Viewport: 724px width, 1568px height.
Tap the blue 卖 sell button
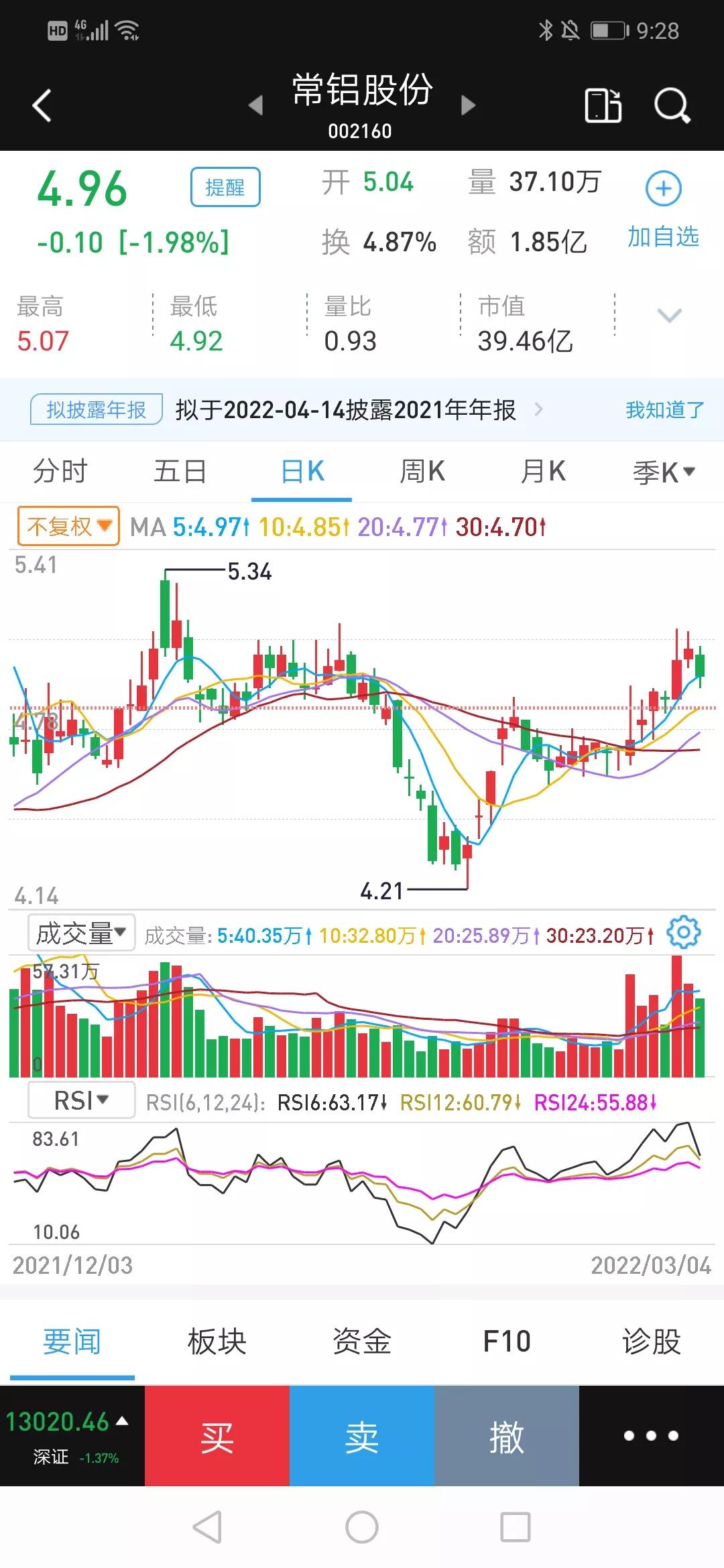point(362,1436)
